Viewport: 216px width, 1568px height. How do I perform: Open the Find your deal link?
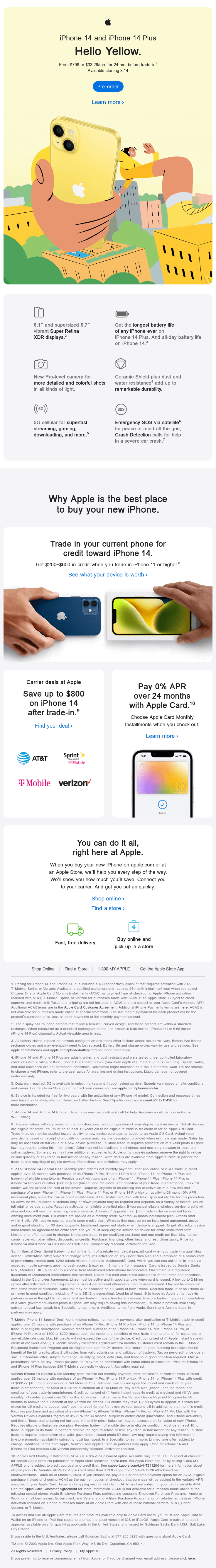pos(54,726)
